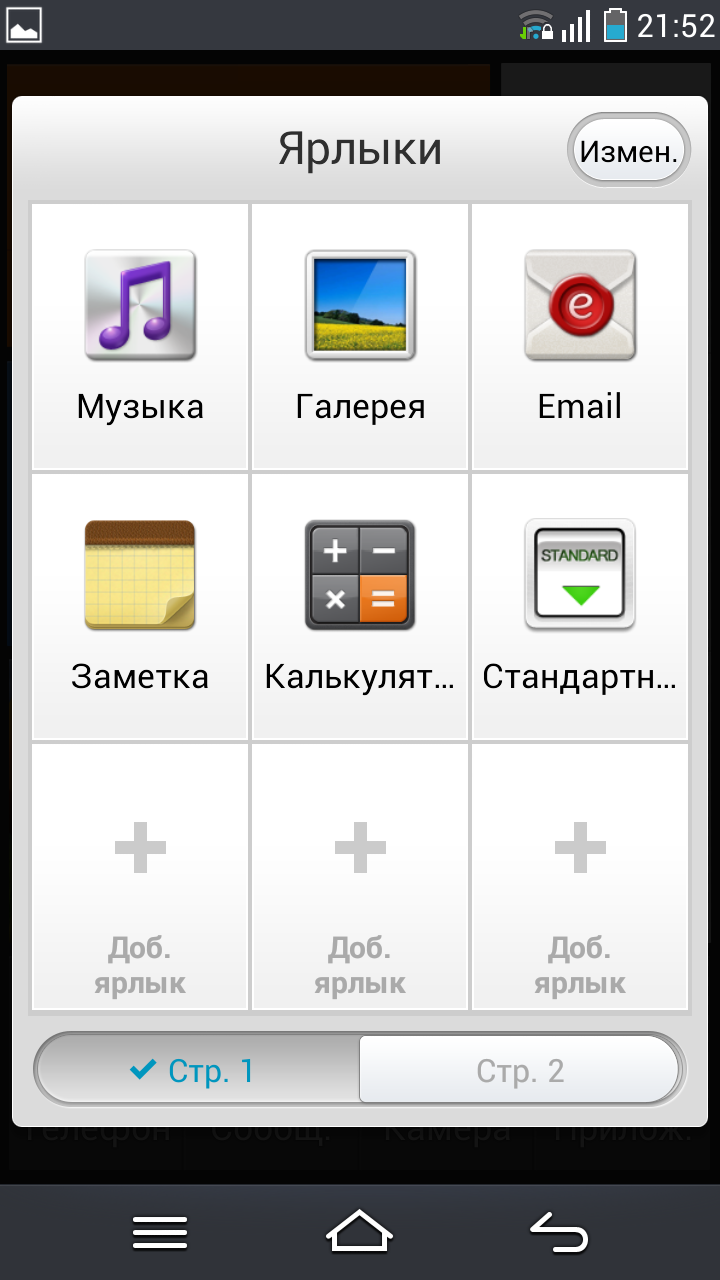Launch the Галерея app
The height and width of the screenshot is (1280, 720).
[x=360, y=337]
